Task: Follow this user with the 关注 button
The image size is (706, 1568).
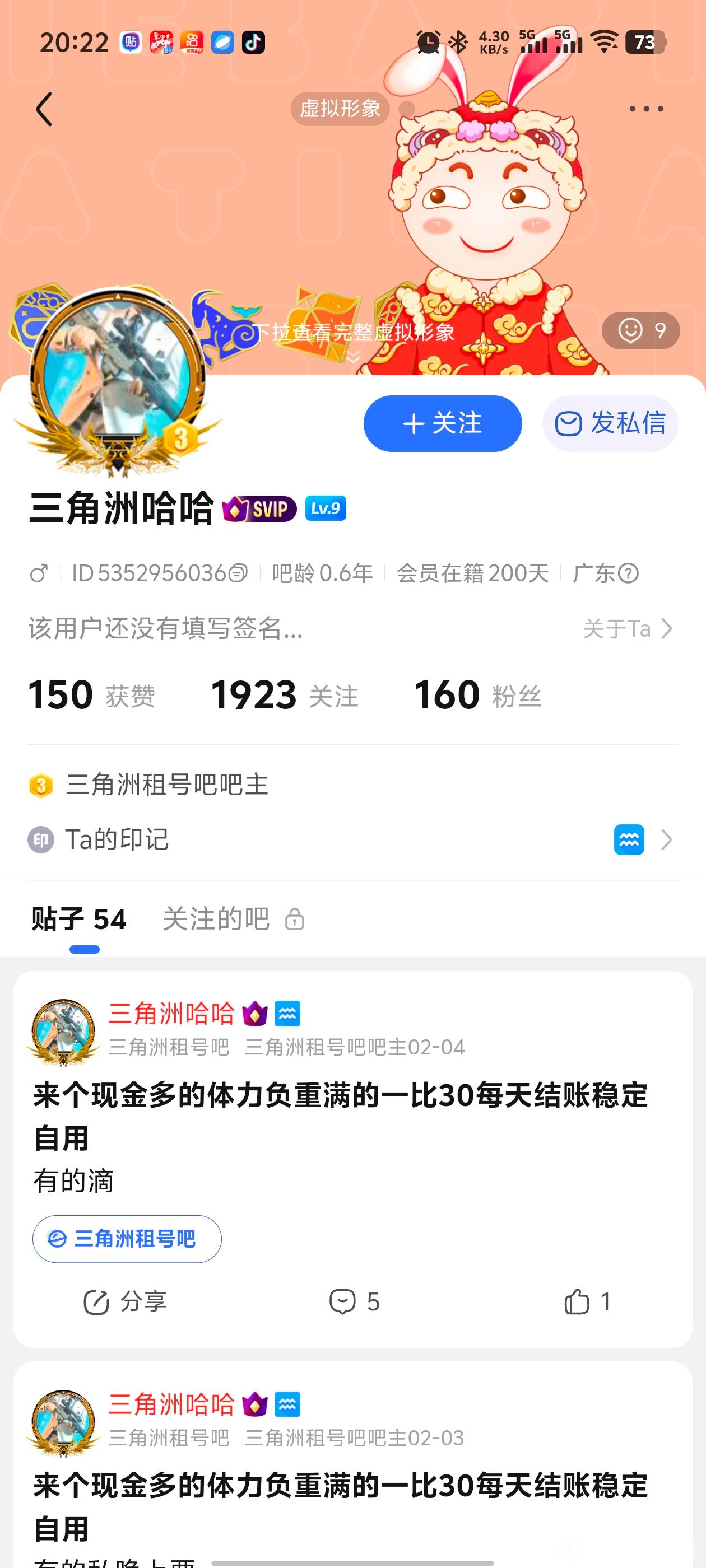Action: [442, 424]
